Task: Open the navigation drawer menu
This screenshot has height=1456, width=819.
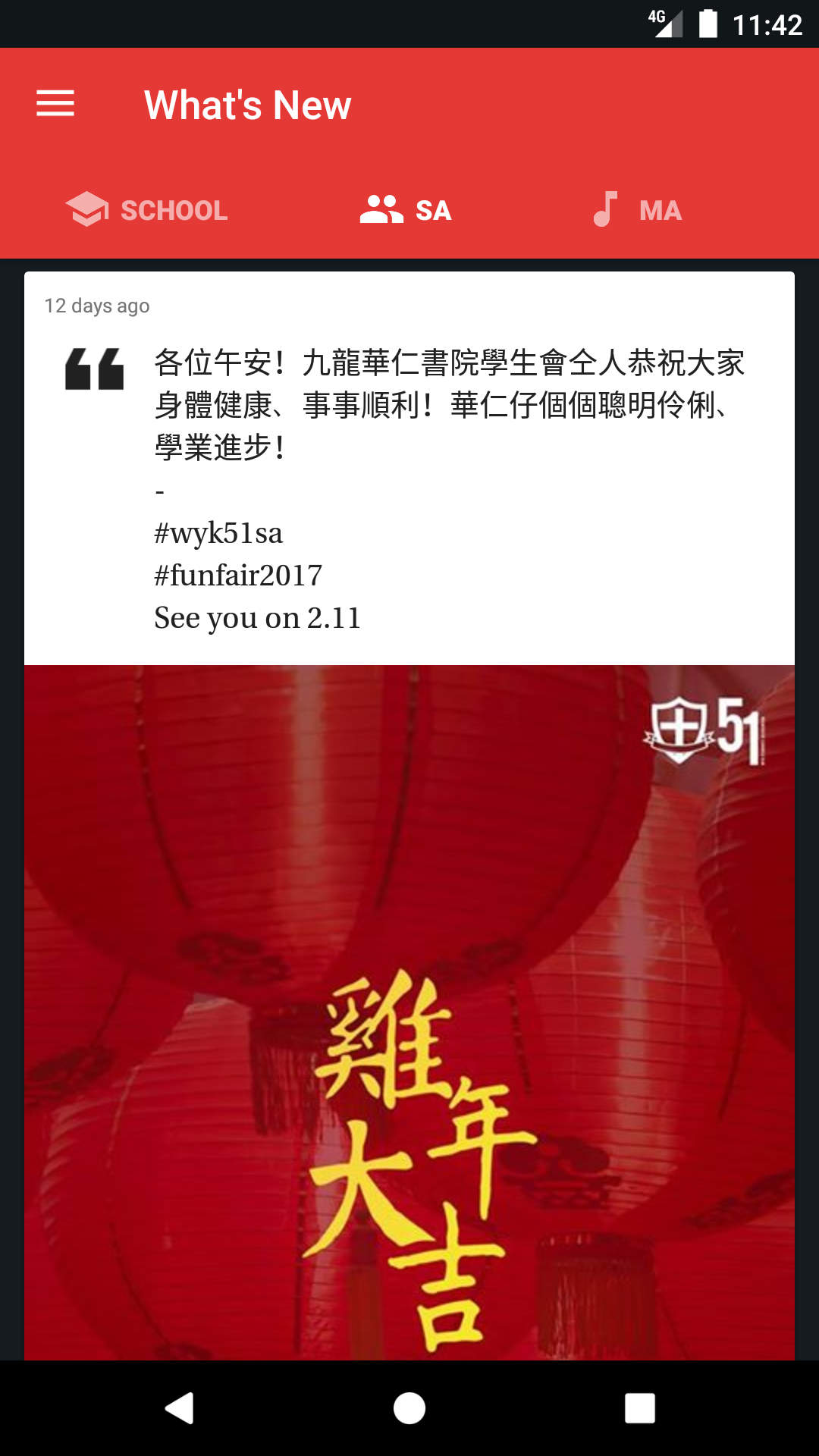Action: pos(55,104)
